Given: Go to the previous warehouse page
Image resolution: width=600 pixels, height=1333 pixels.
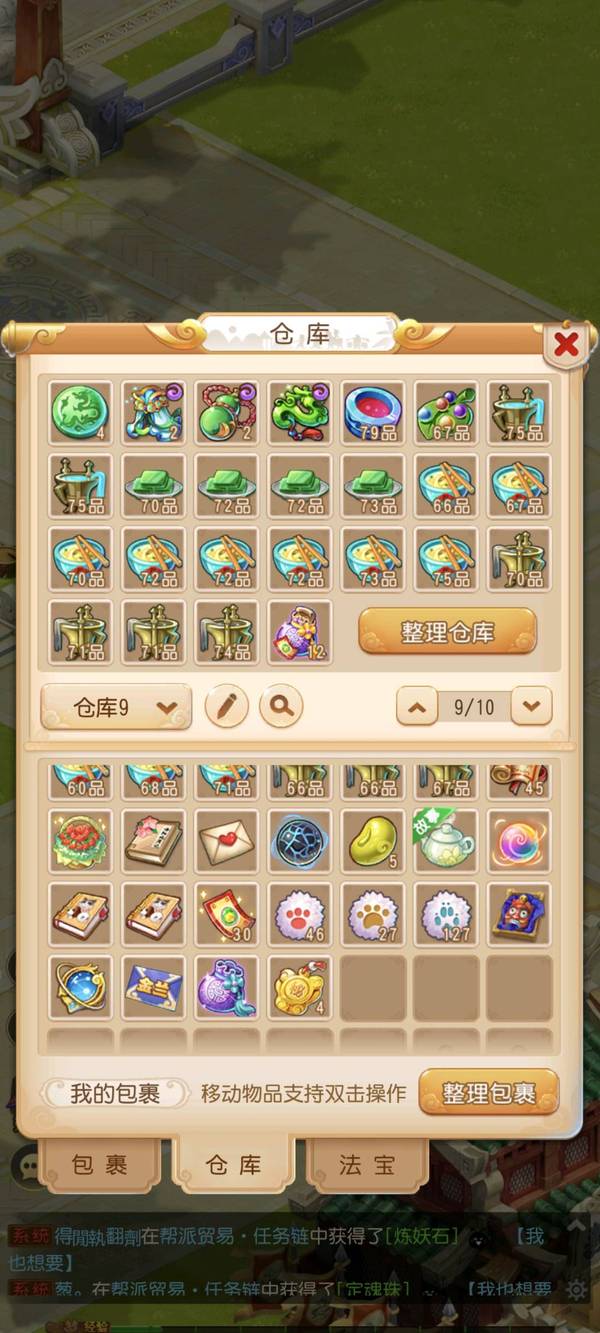Looking at the screenshot, I should click(x=417, y=707).
